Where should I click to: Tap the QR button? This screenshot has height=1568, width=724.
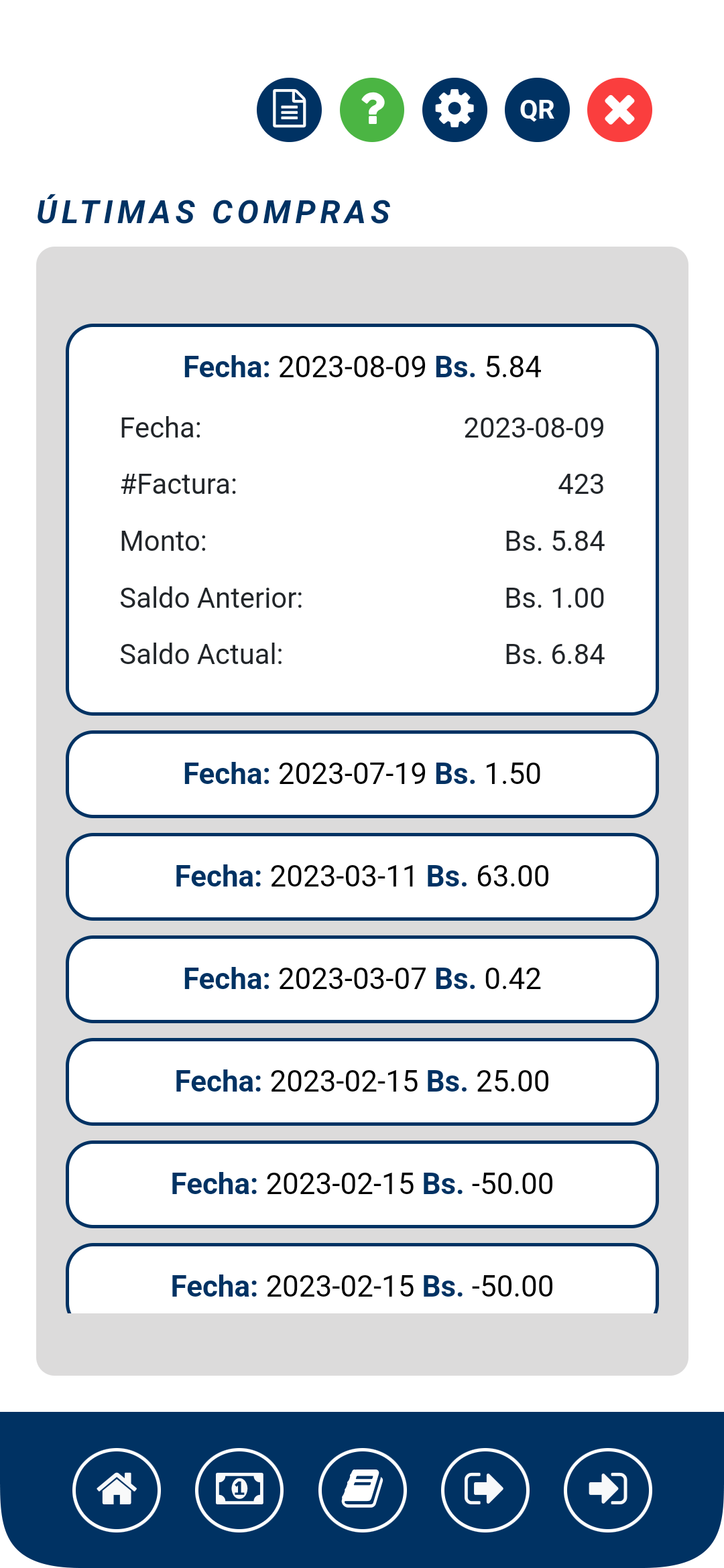coord(537,110)
